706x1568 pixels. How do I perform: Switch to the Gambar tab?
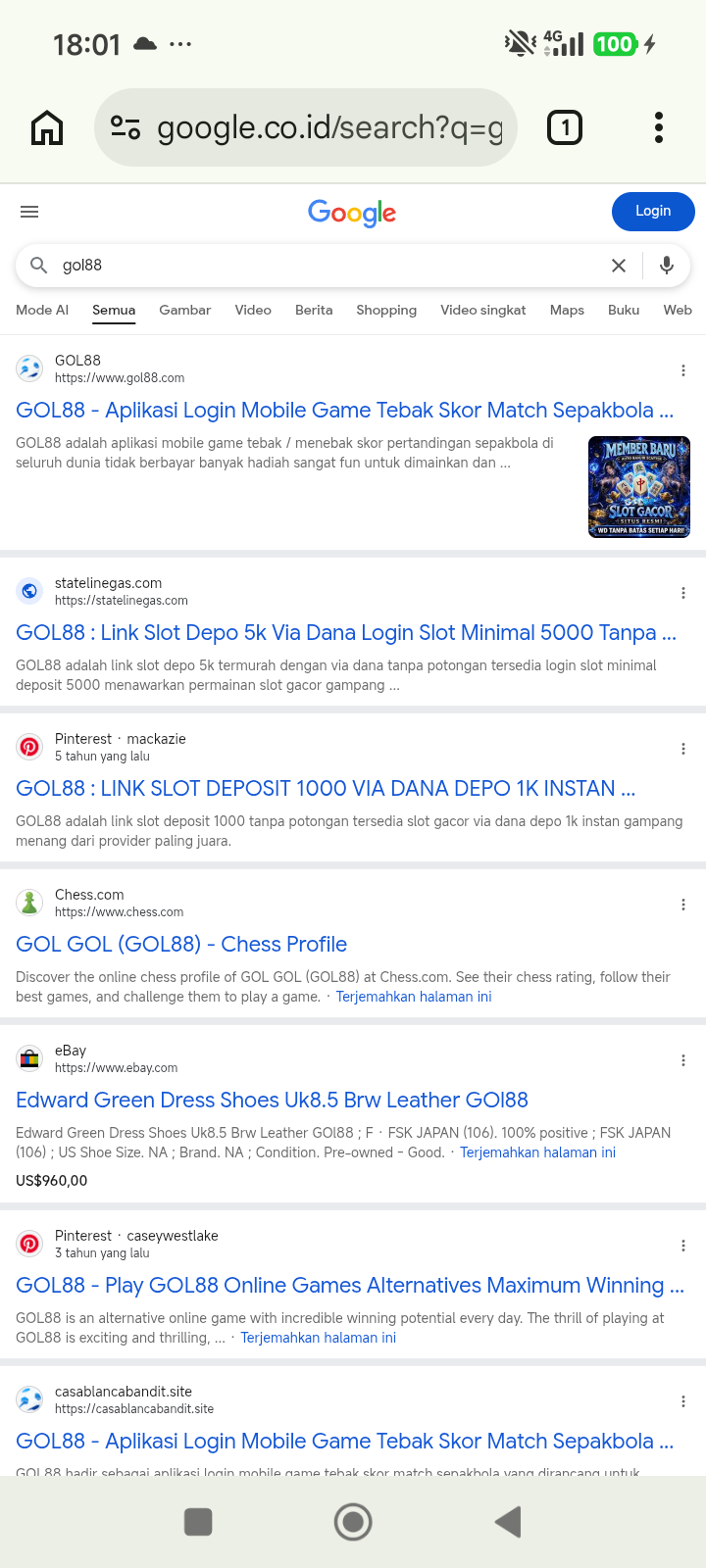pos(184,310)
